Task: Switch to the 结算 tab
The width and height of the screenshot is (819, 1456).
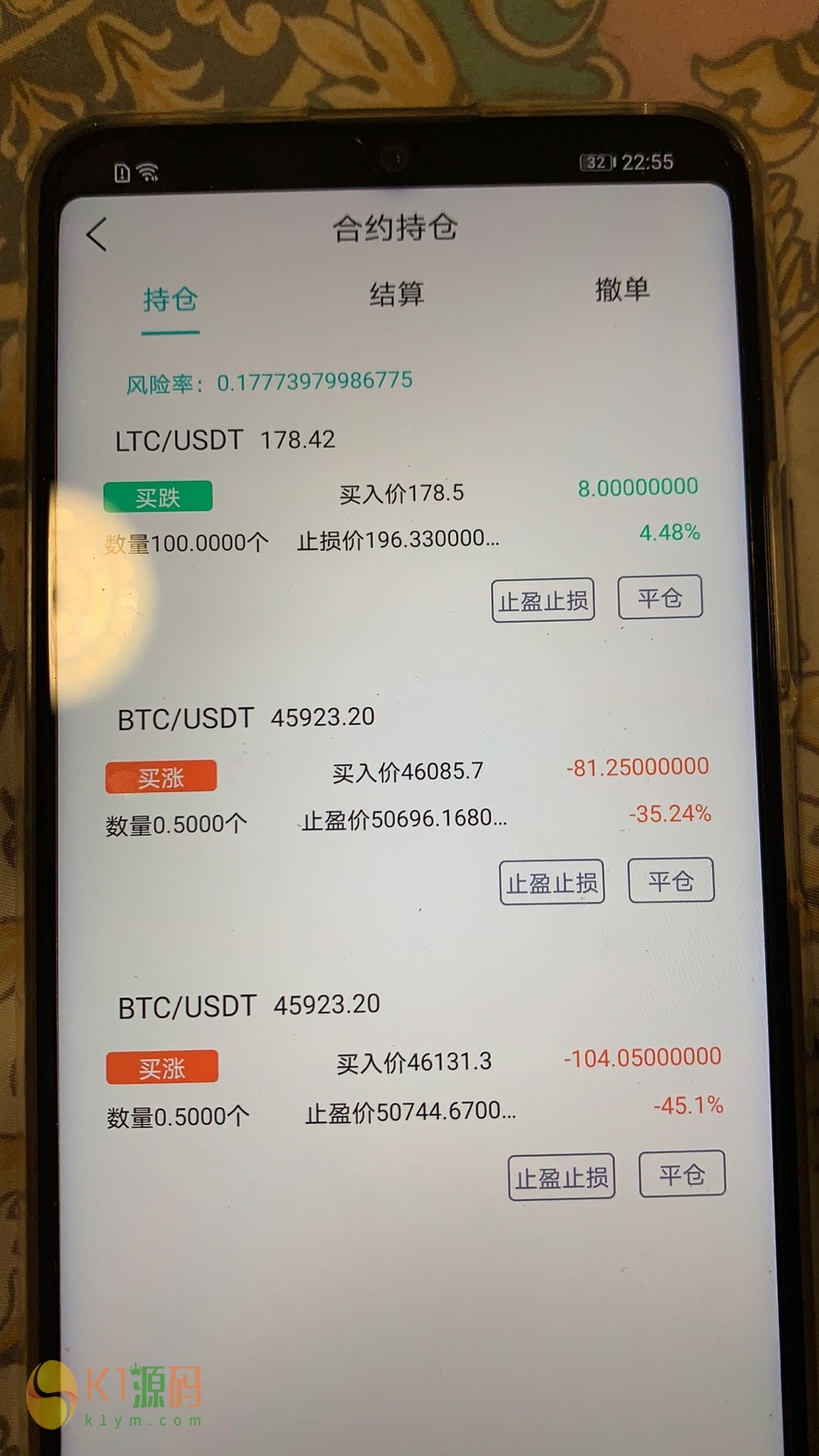Action: (x=397, y=294)
